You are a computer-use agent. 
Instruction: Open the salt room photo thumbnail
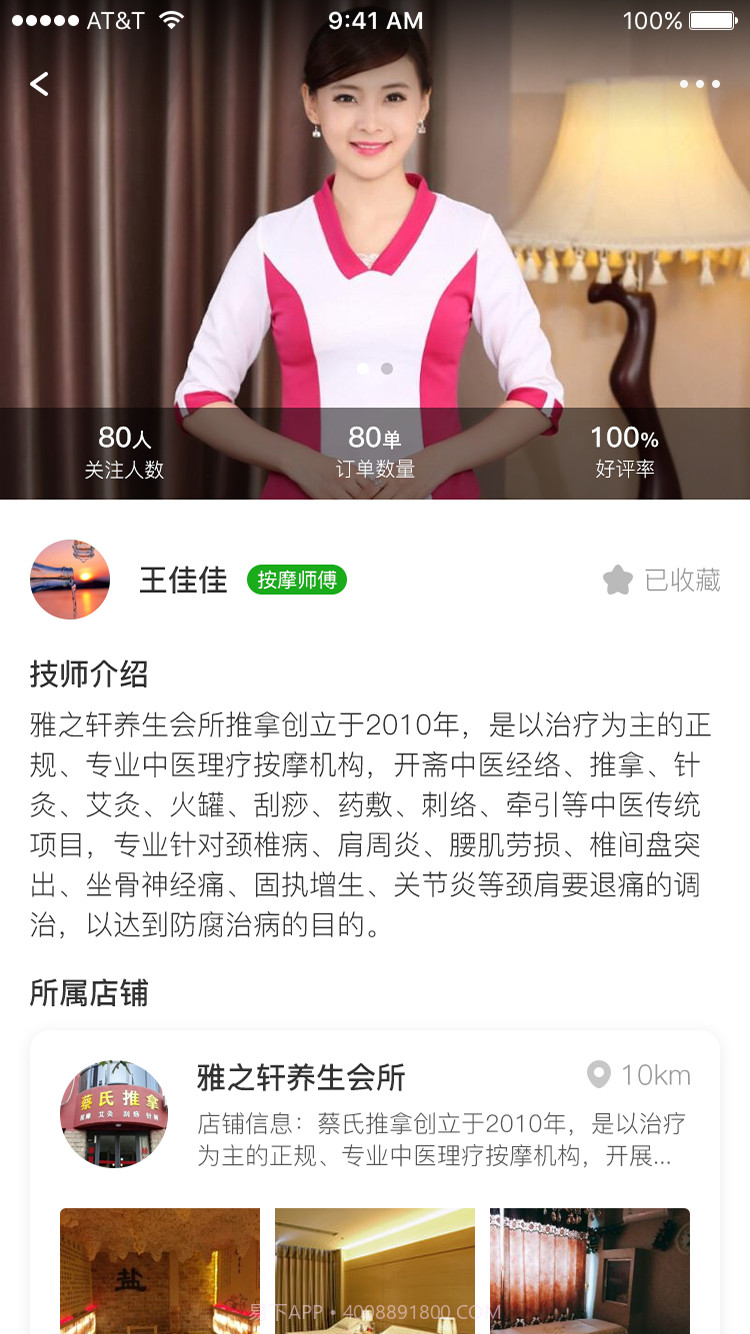point(159,1272)
